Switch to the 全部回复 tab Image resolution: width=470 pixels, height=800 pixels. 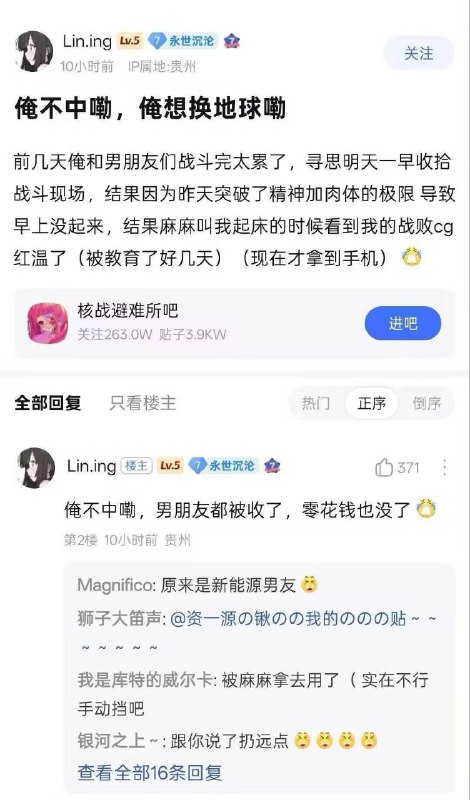pos(47,403)
